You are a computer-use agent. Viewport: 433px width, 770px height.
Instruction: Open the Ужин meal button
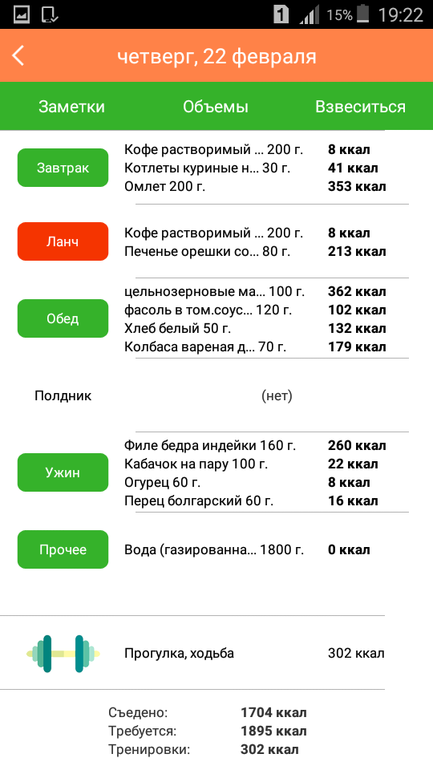tap(63, 473)
